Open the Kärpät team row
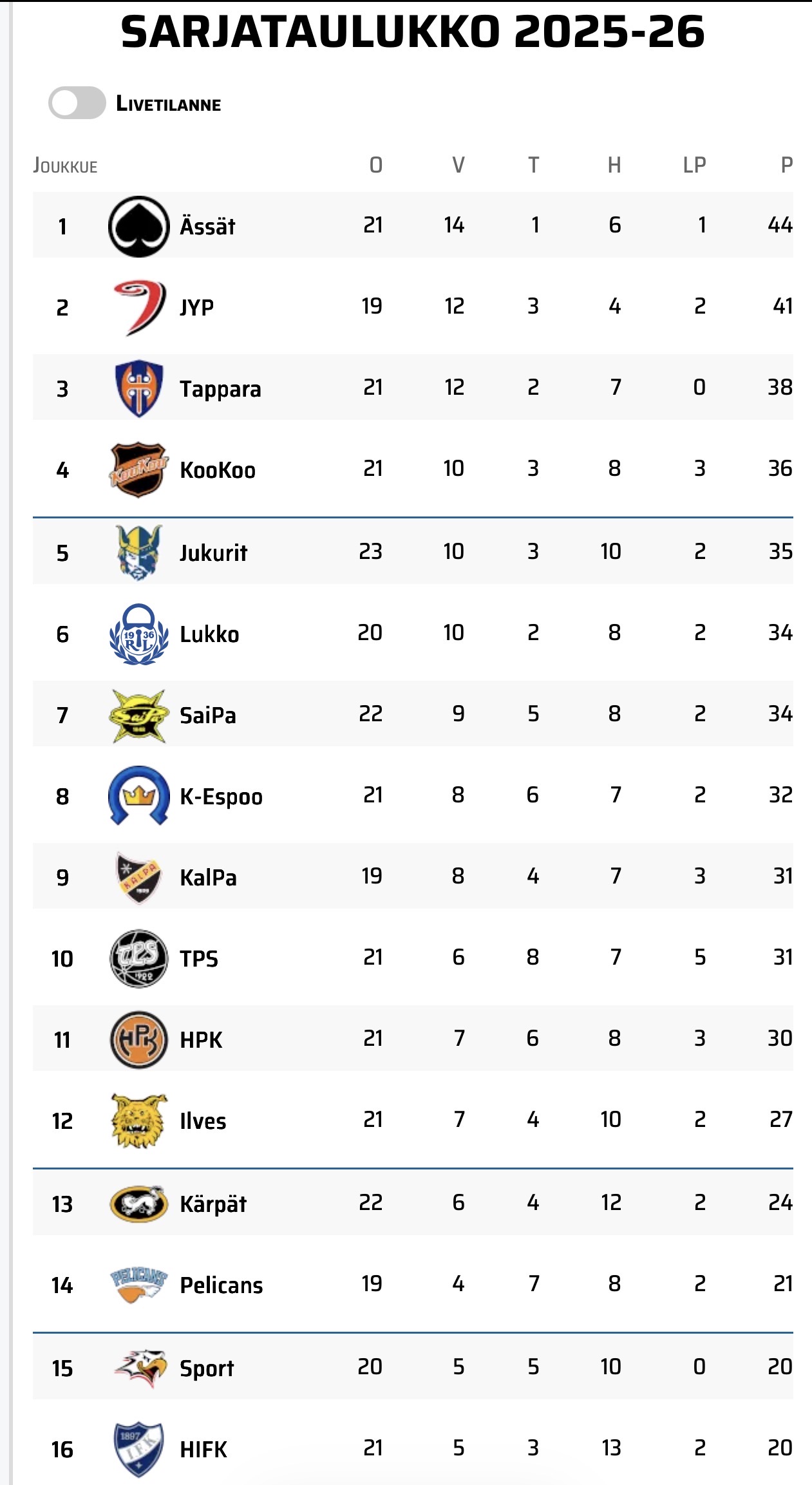 pos(213,1203)
